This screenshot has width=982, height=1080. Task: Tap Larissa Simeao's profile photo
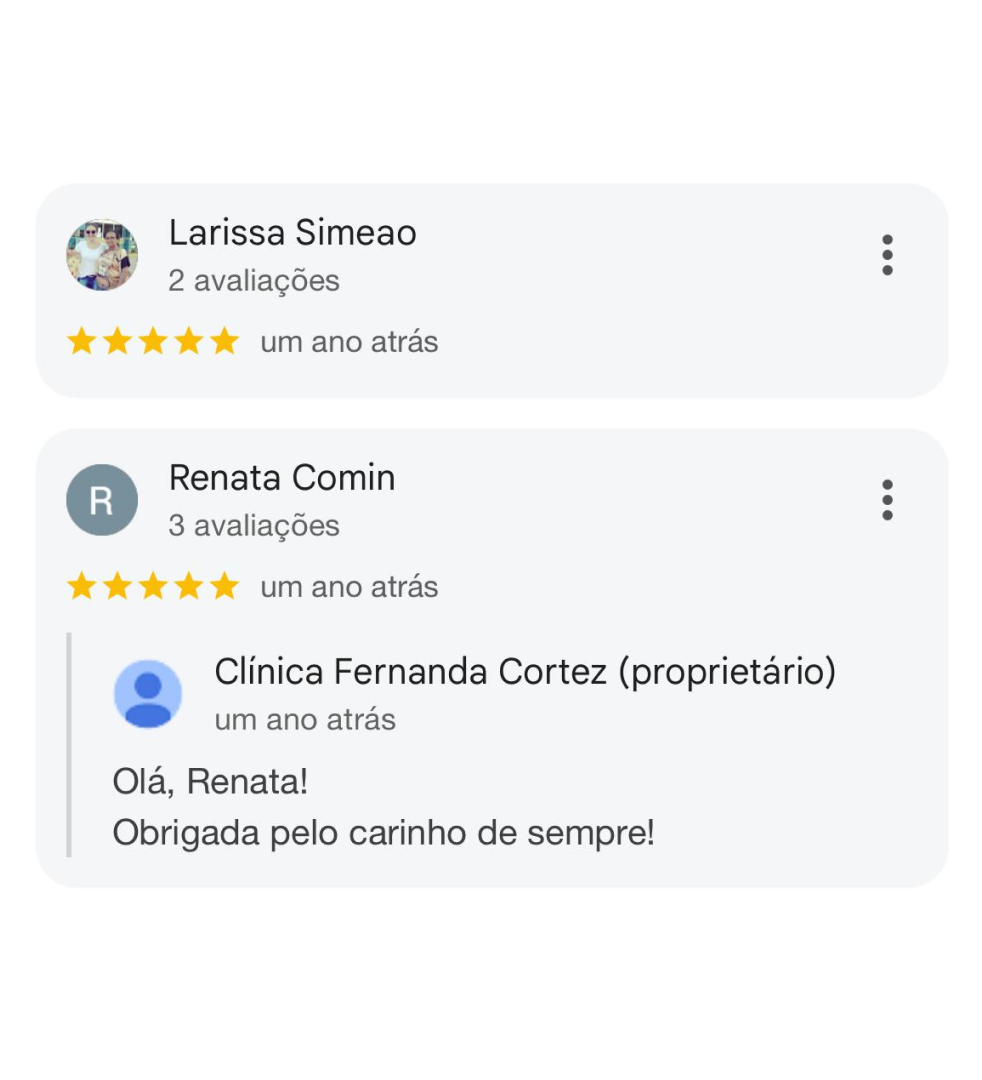102,255
